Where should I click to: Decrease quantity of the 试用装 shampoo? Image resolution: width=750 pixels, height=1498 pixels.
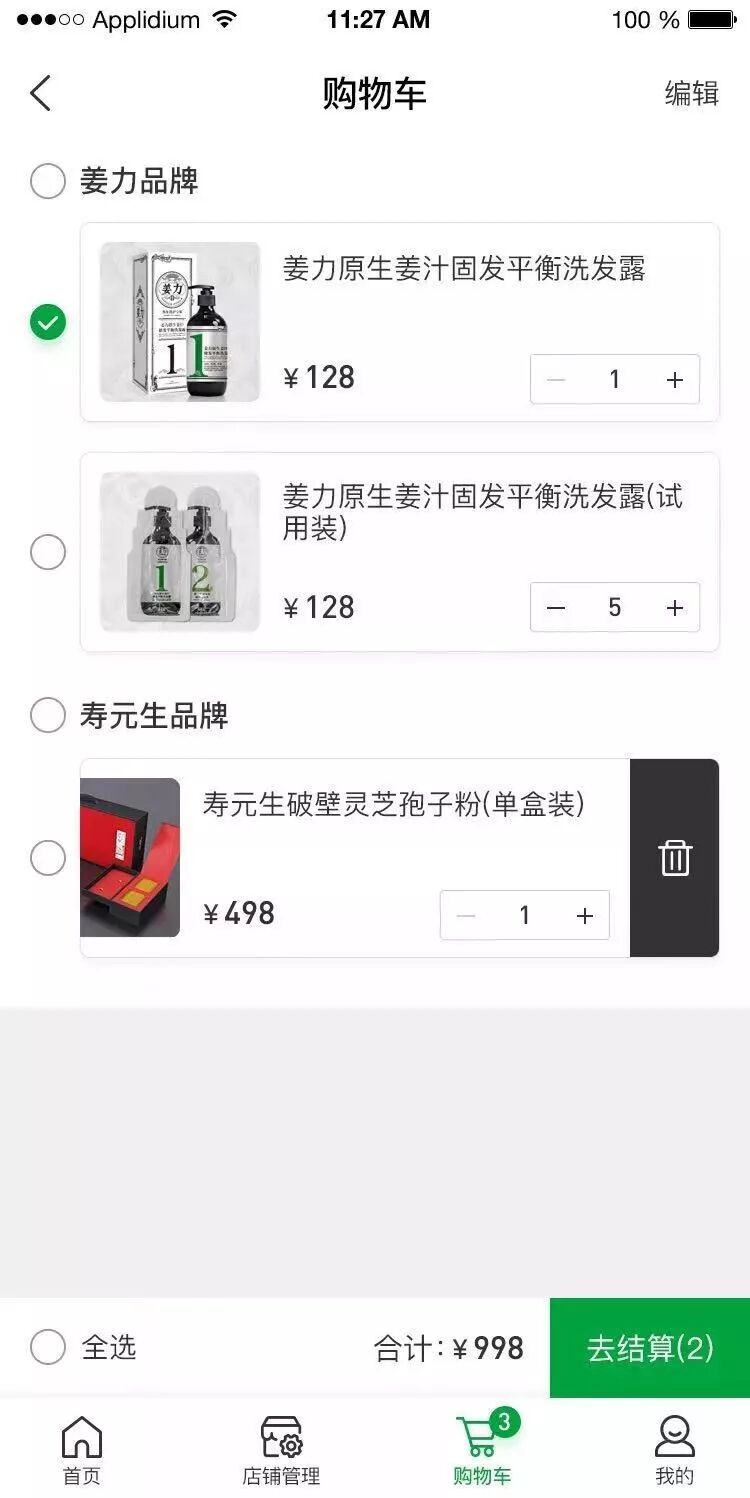557,608
